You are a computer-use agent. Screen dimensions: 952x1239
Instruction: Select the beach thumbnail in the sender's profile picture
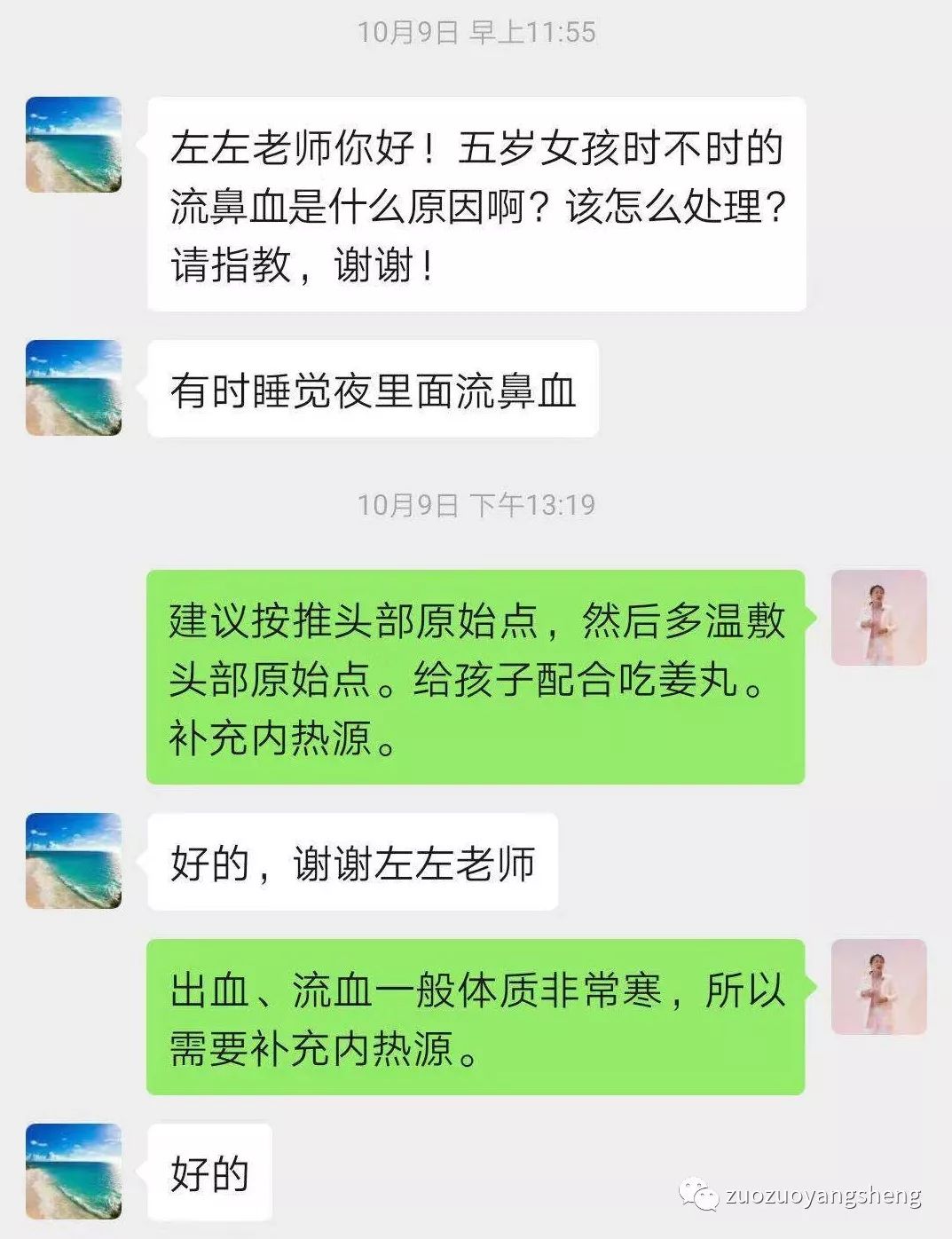tap(75, 142)
